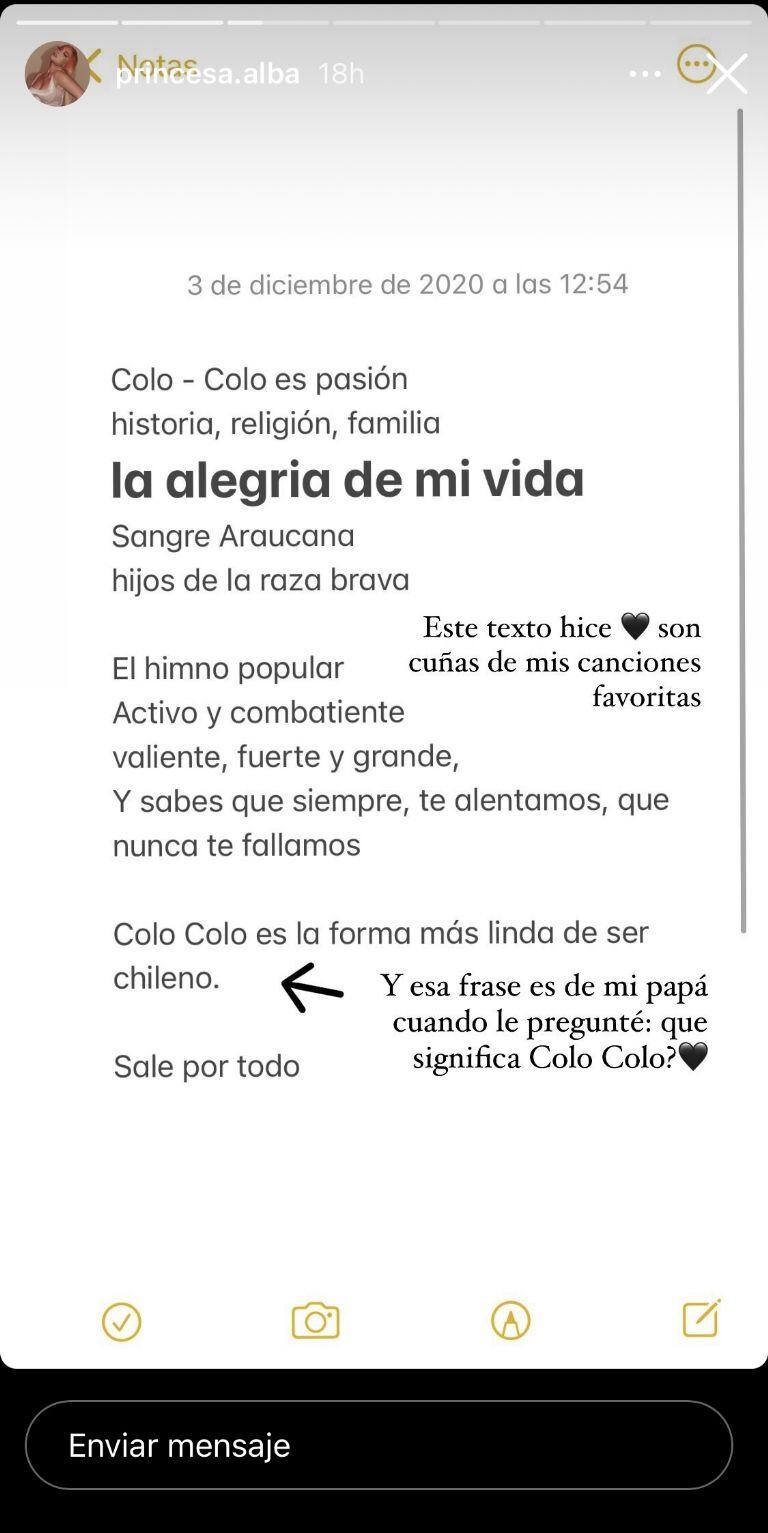
Task: Tap the Enviar mensaje field
Action: tap(378, 1445)
